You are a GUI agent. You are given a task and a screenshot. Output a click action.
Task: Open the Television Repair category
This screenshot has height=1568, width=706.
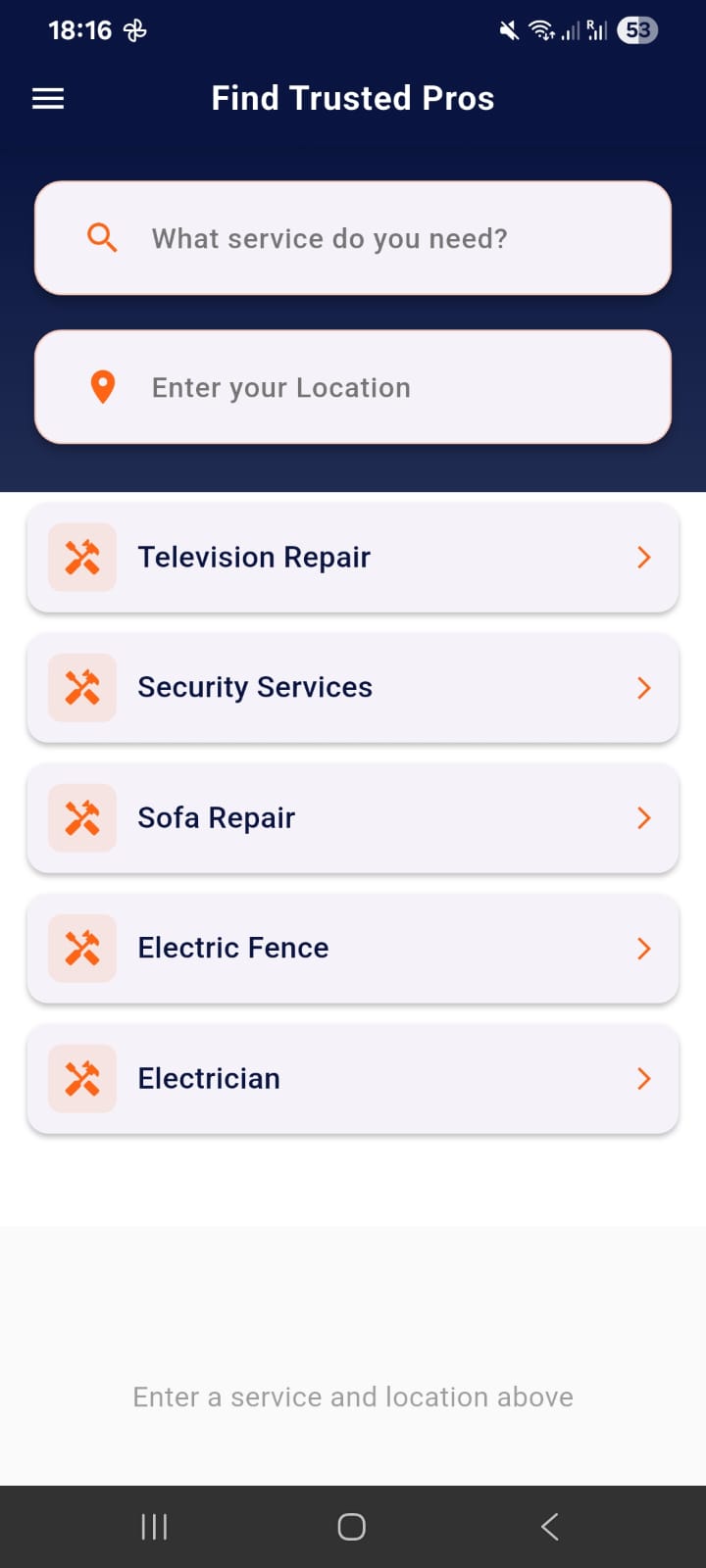(353, 558)
